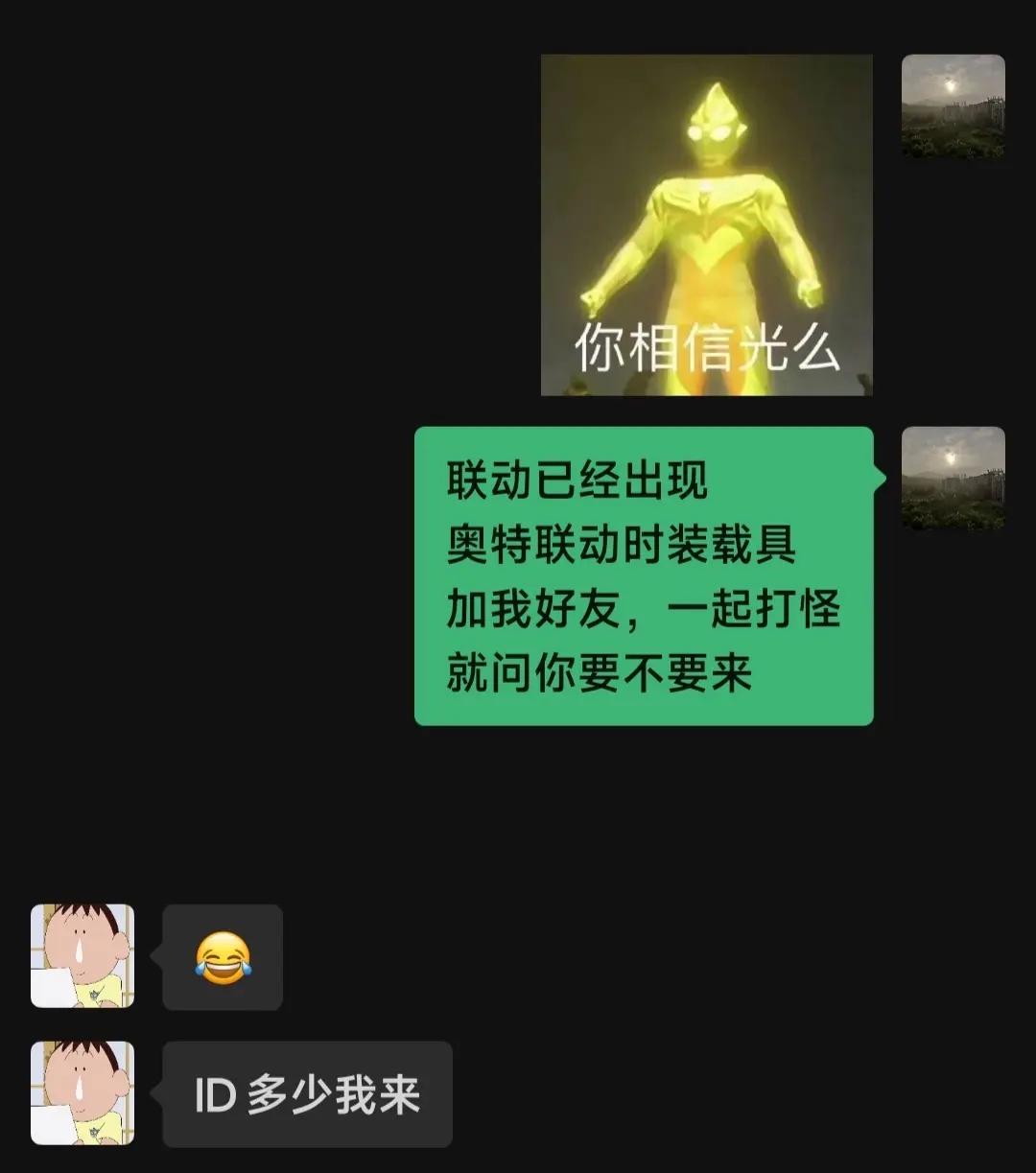The width and height of the screenshot is (1036, 1173).
Task: Tap sender avatar beside the Ultraman image
Action: pos(953,106)
